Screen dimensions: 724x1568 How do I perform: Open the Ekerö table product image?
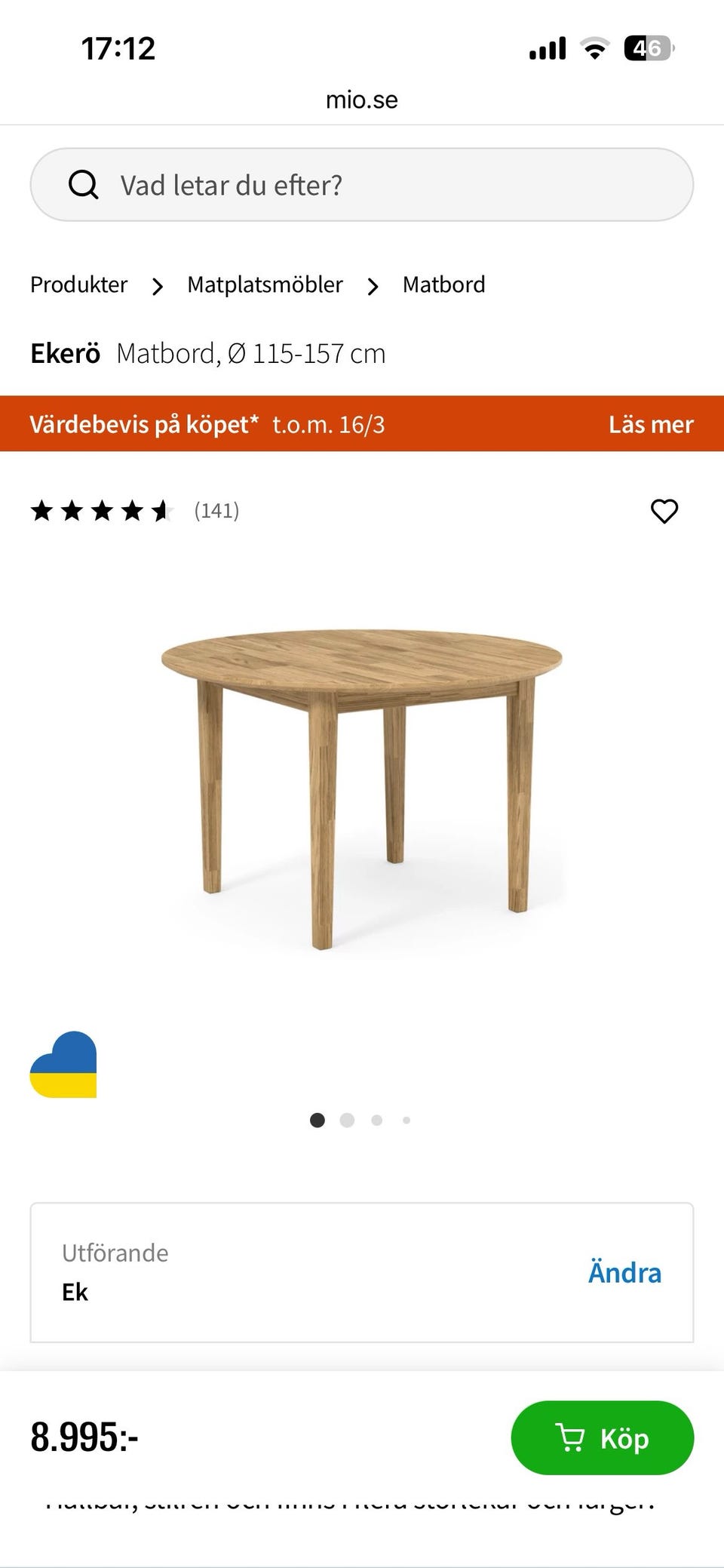[x=362, y=785]
